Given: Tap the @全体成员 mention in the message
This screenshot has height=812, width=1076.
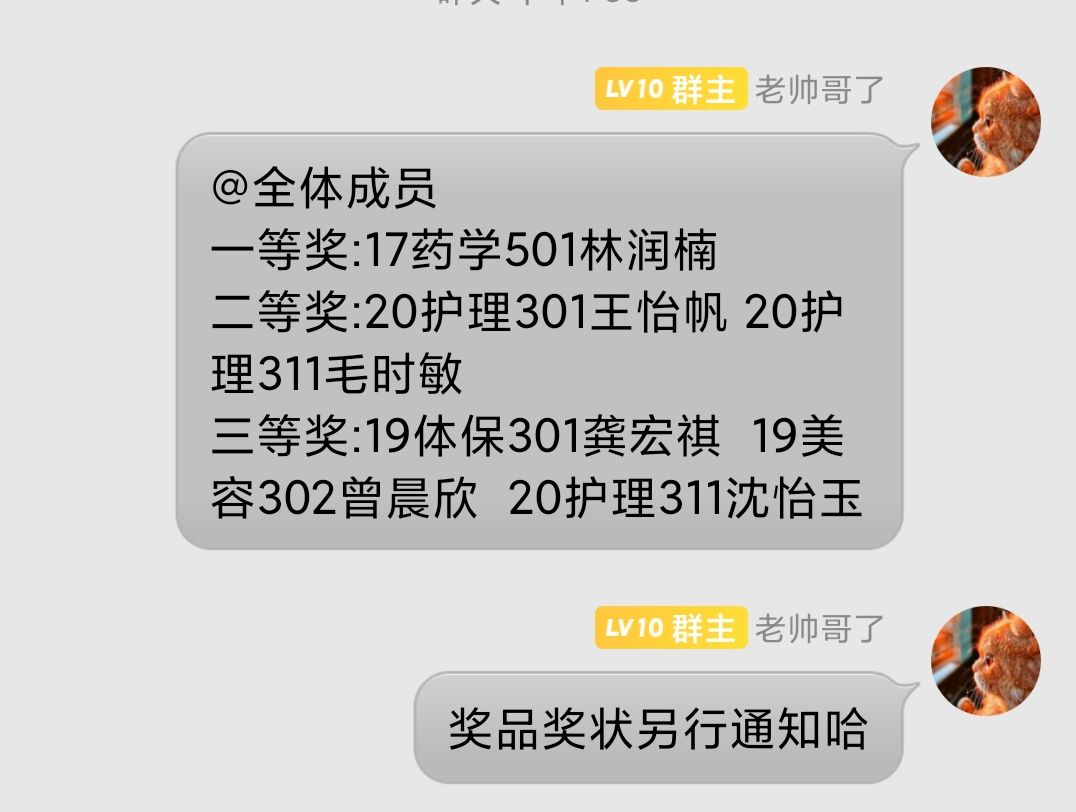Looking at the screenshot, I should (x=324, y=187).
